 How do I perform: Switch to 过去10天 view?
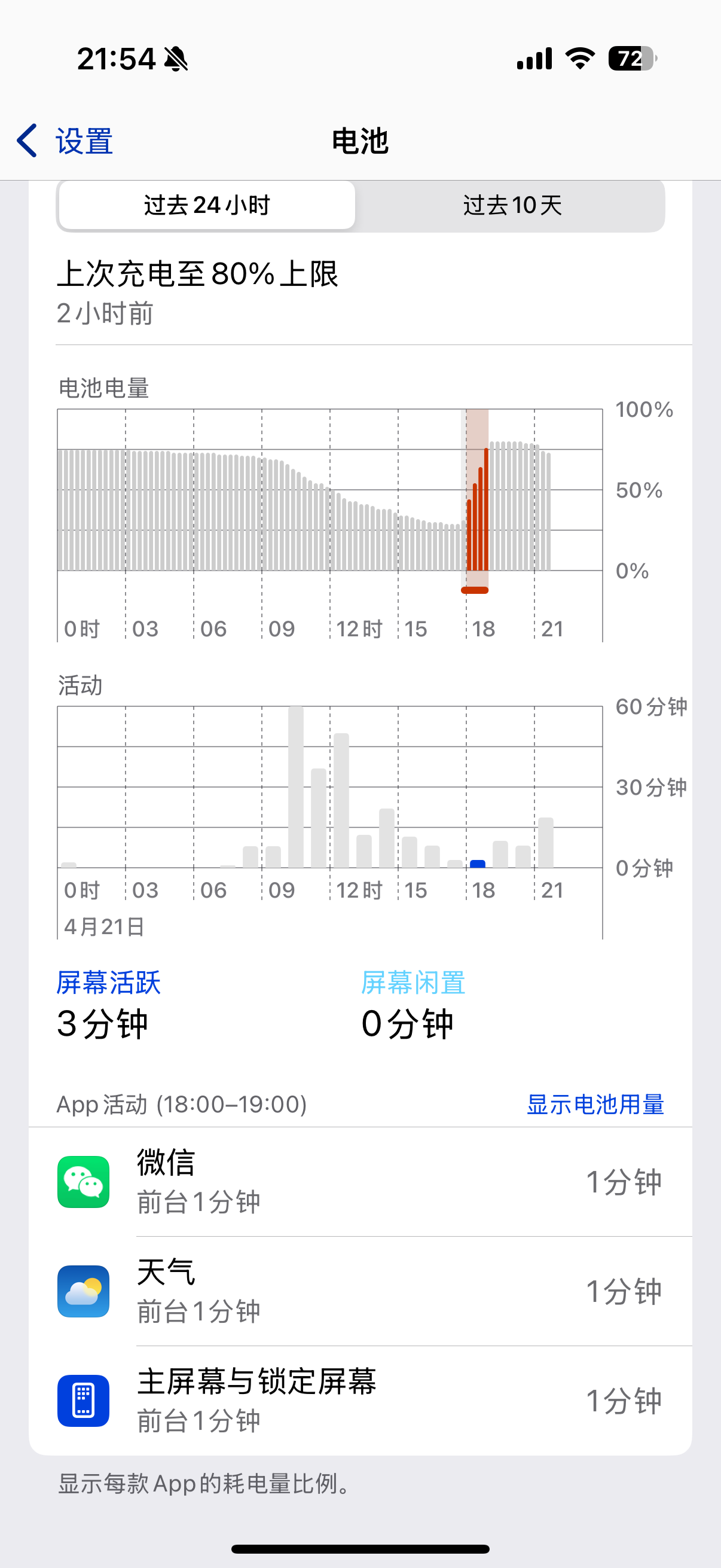coord(512,205)
